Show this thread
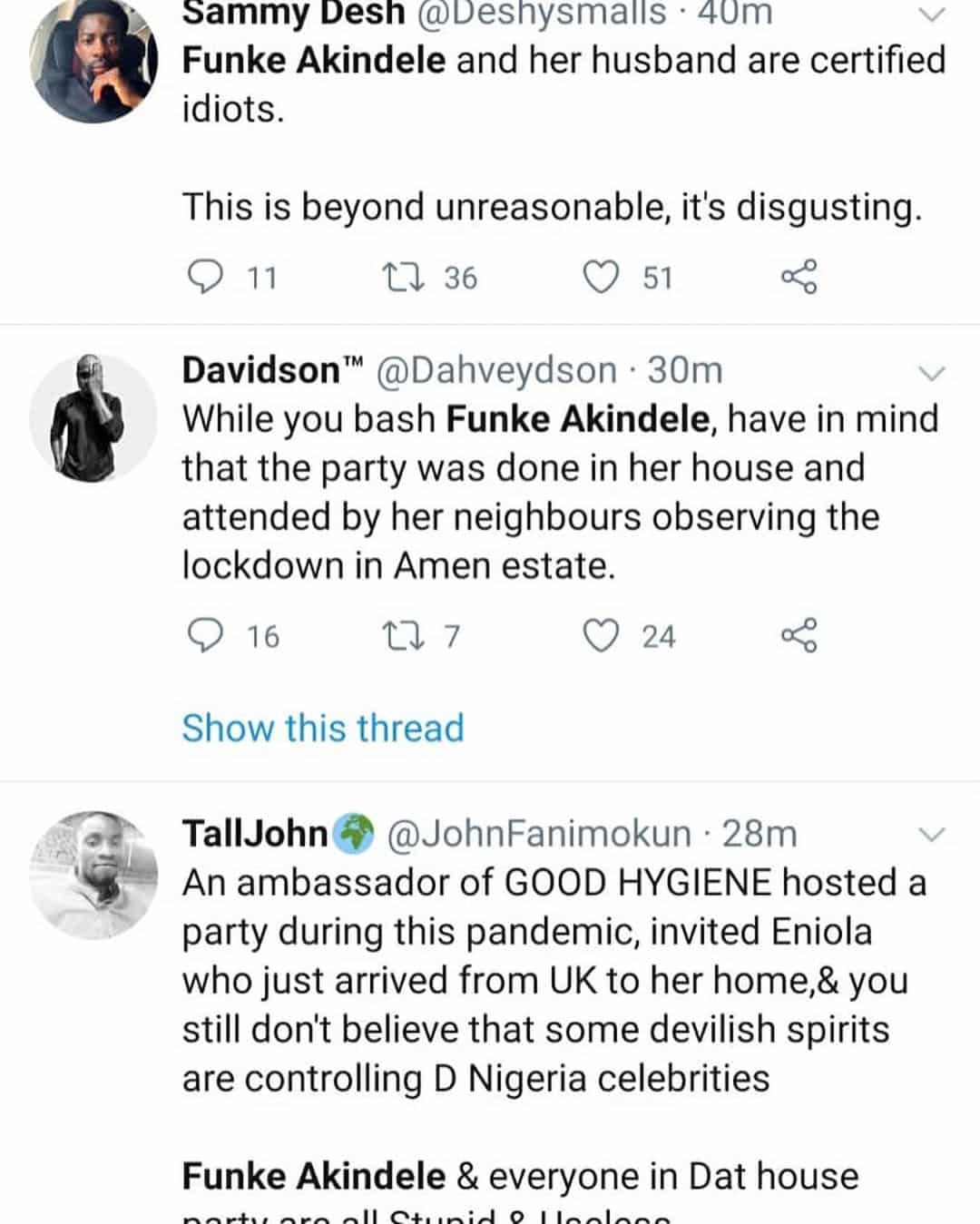The width and height of the screenshot is (980, 1224). click(323, 728)
